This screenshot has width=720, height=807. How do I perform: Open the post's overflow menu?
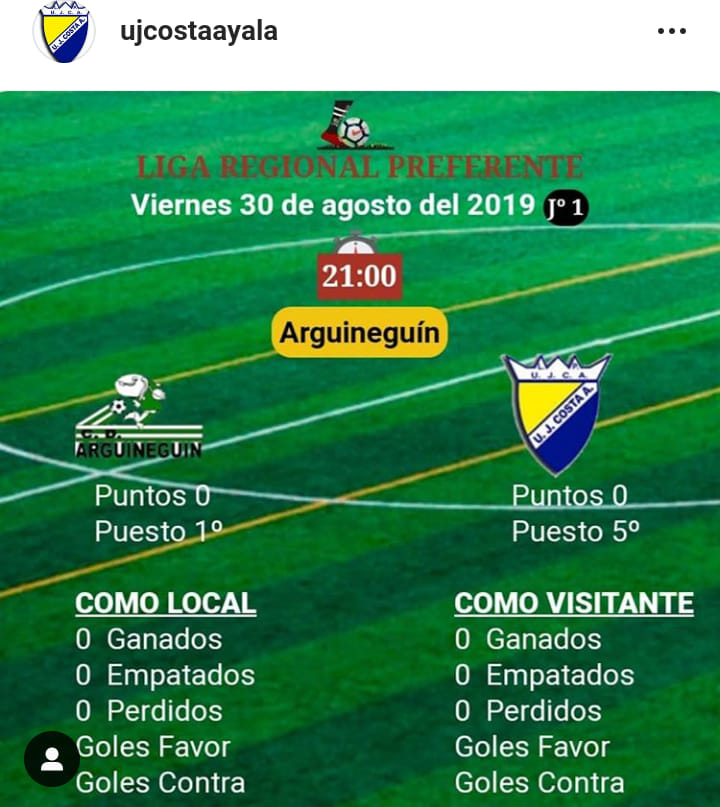click(x=672, y=32)
